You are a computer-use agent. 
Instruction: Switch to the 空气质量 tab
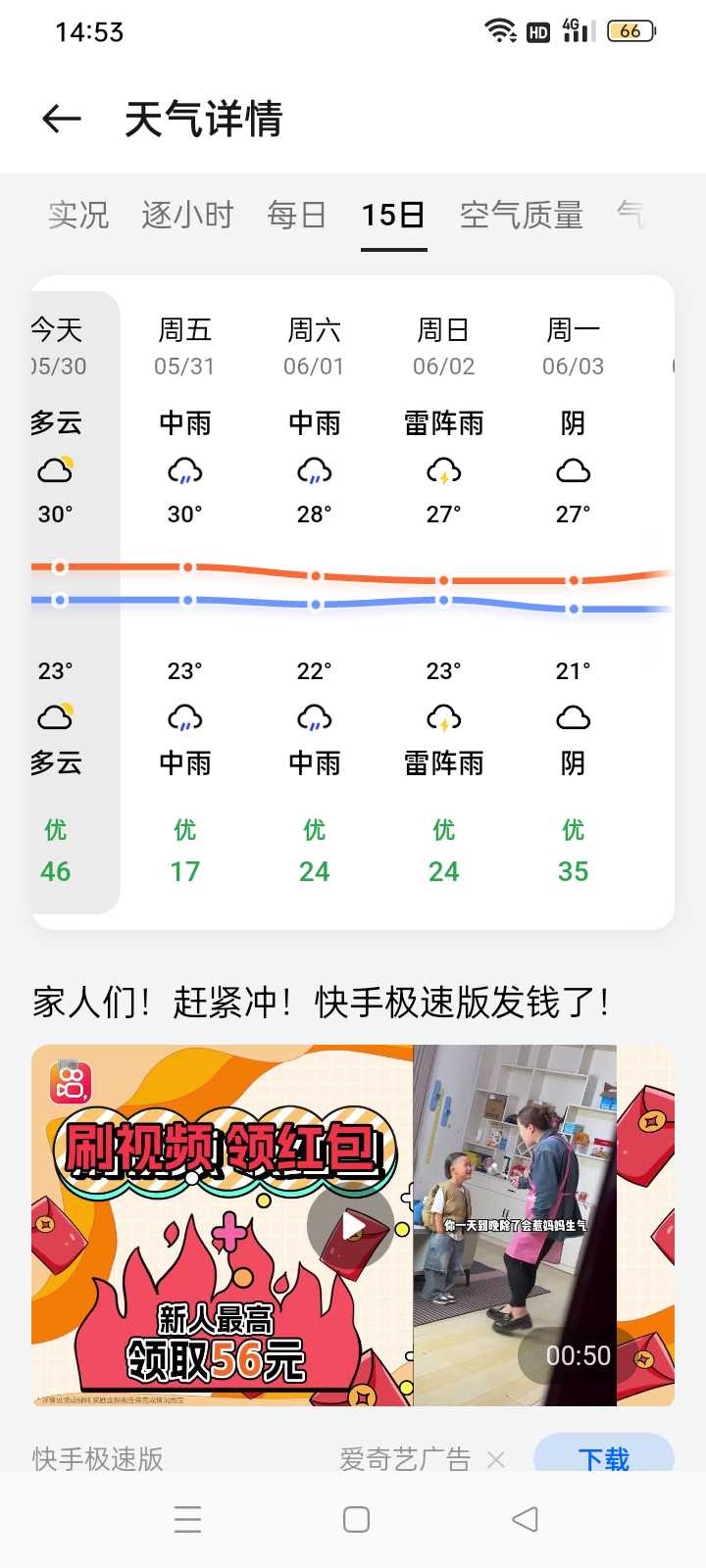522,215
